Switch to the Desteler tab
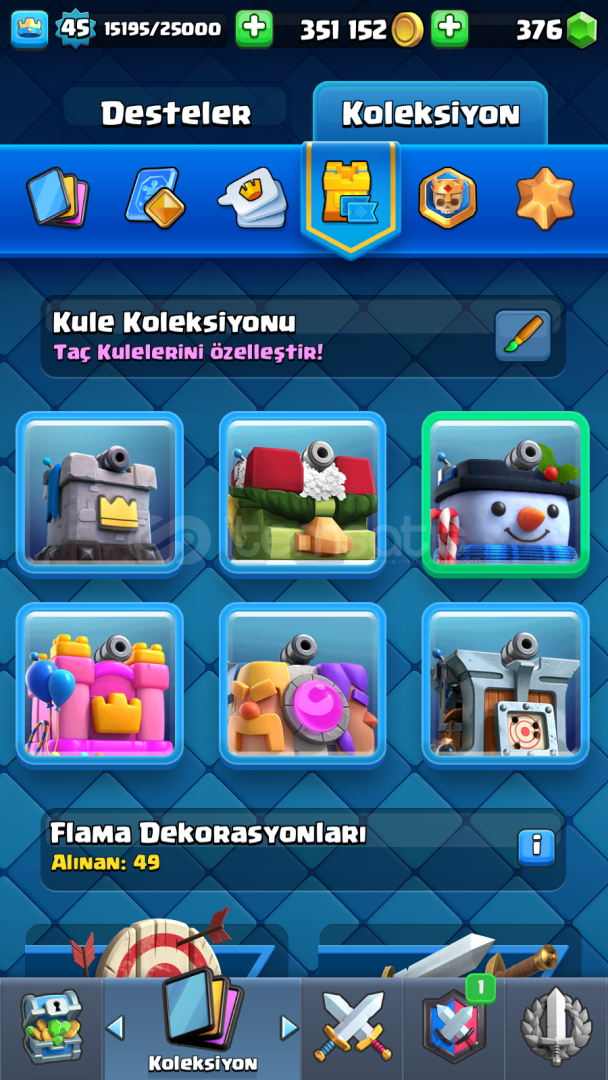The height and width of the screenshot is (1080, 608). coord(175,113)
